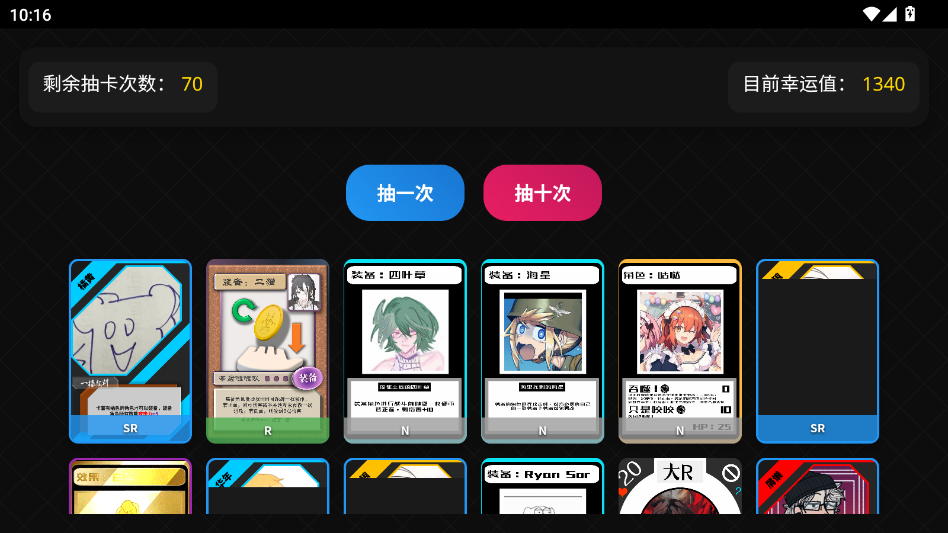Open the R equipment card with gold coin
The width and height of the screenshot is (948, 533).
pyautogui.click(x=267, y=350)
